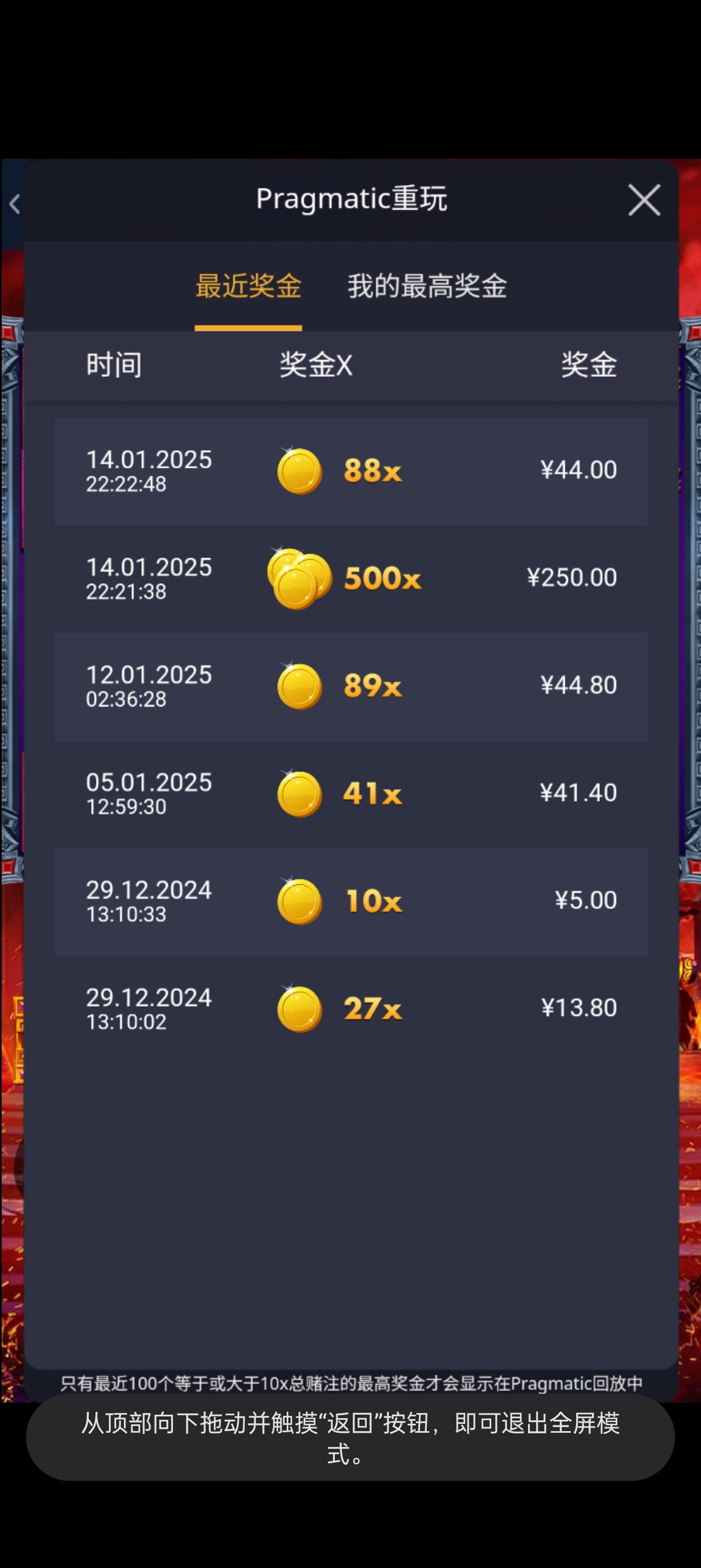Go back using the left arrow
Viewport: 701px width, 1568px height.
tap(15, 204)
